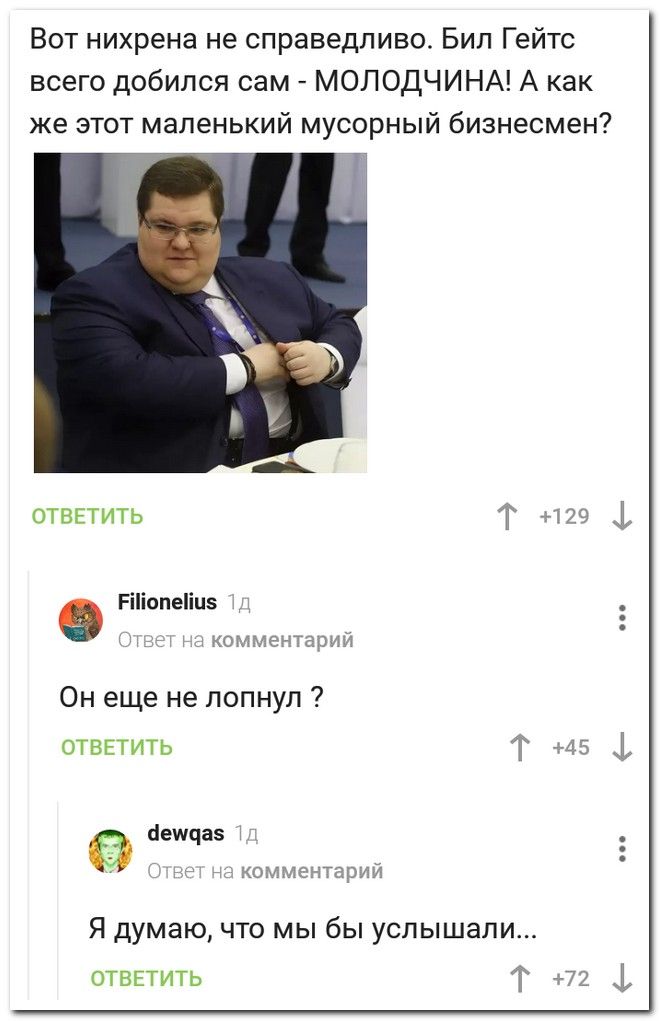This screenshot has width=660, height=1021.
Task: Open the overflow menu on dewqas's comment
Action: tap(622, 849)
